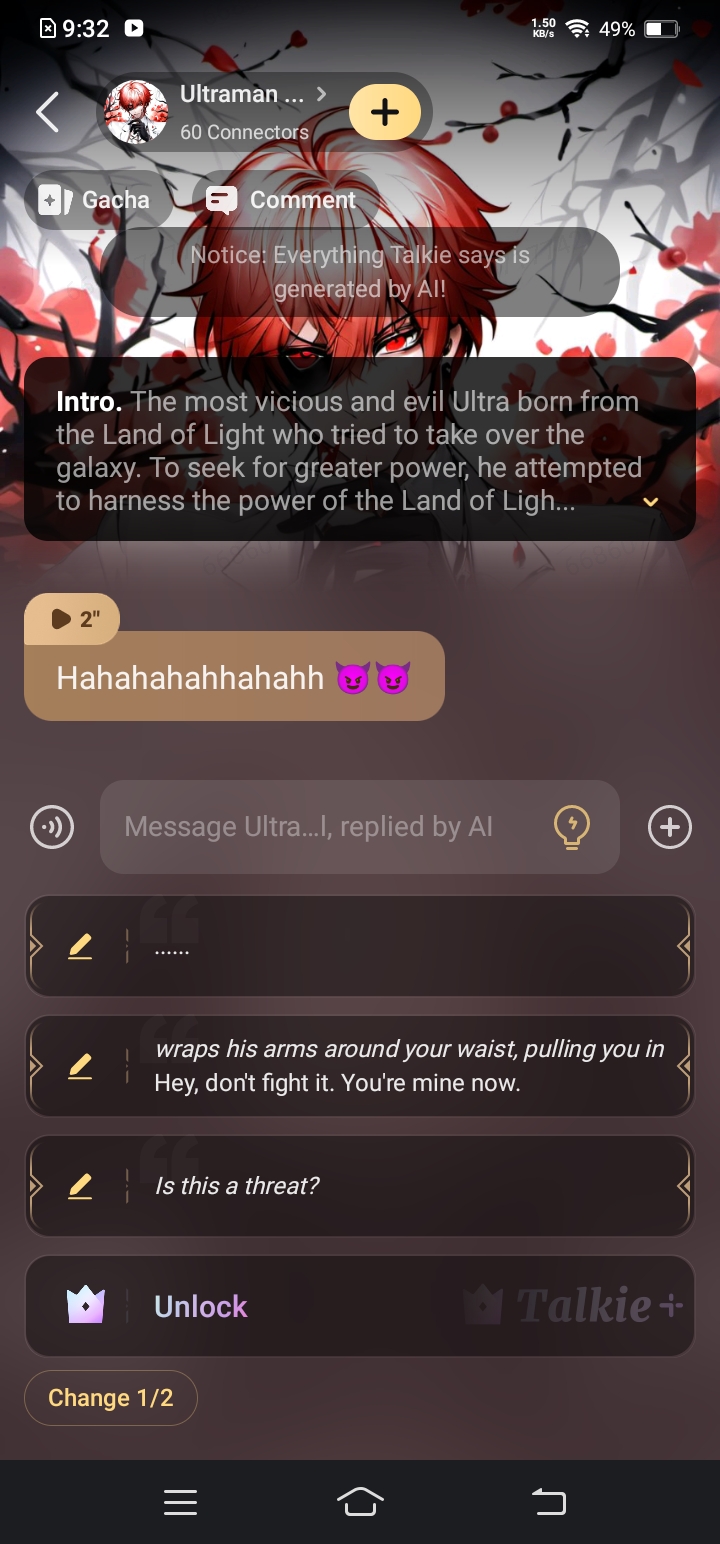Change suggestions with Change 1/2
This screenshot has width=720, height=1544.
coord(111,1397)
